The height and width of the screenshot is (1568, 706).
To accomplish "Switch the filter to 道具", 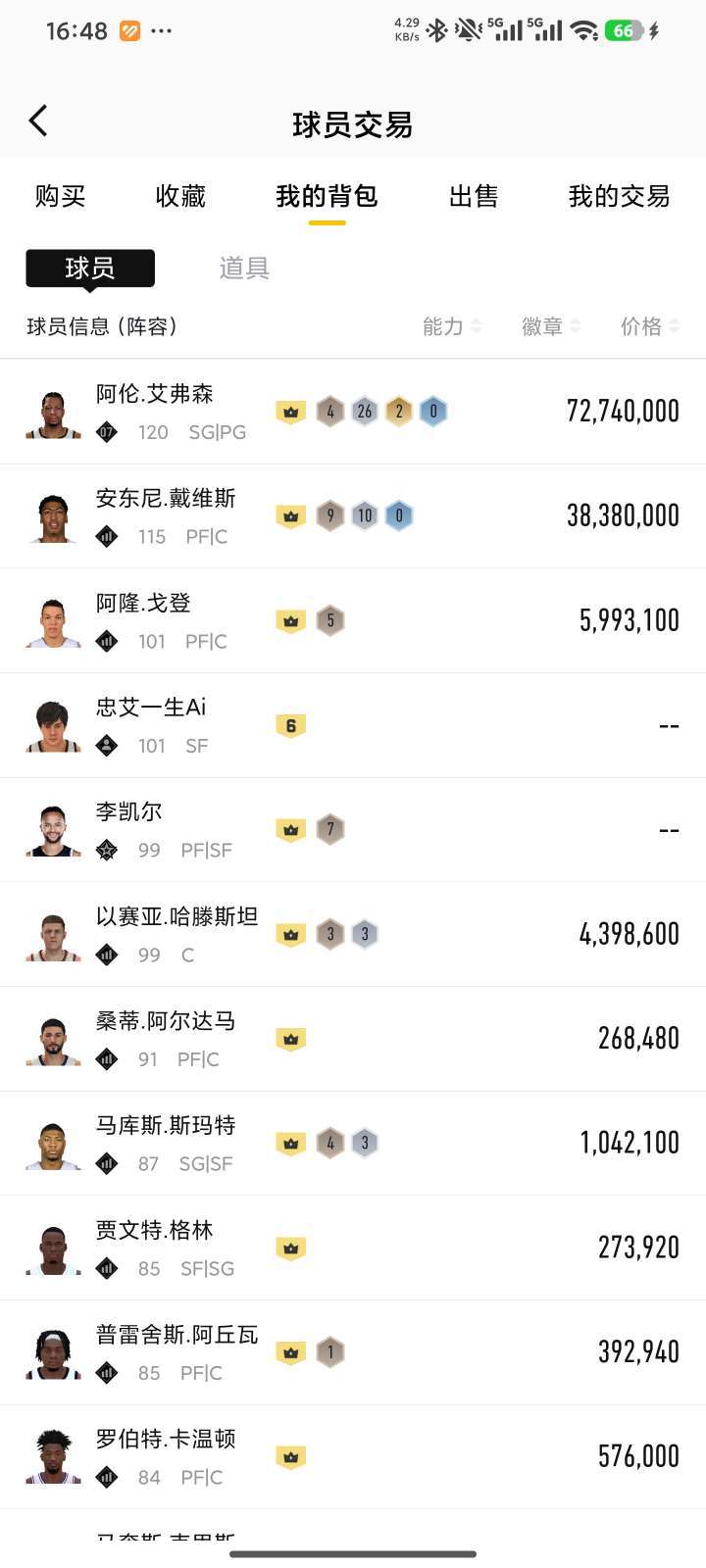I will tap(243, 269).
